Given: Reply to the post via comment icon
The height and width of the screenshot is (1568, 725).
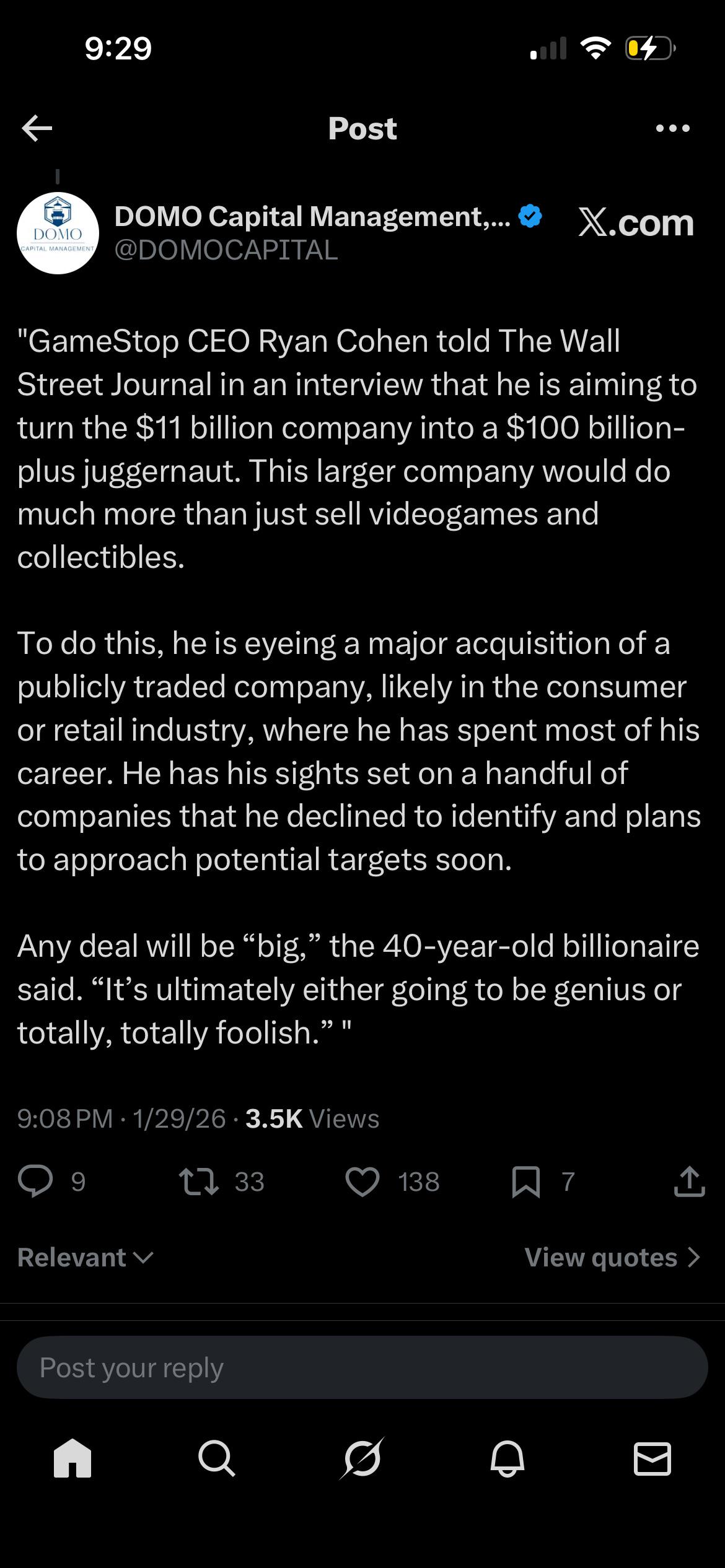Looking at the screenshot, I should [x=35, y=1181].
